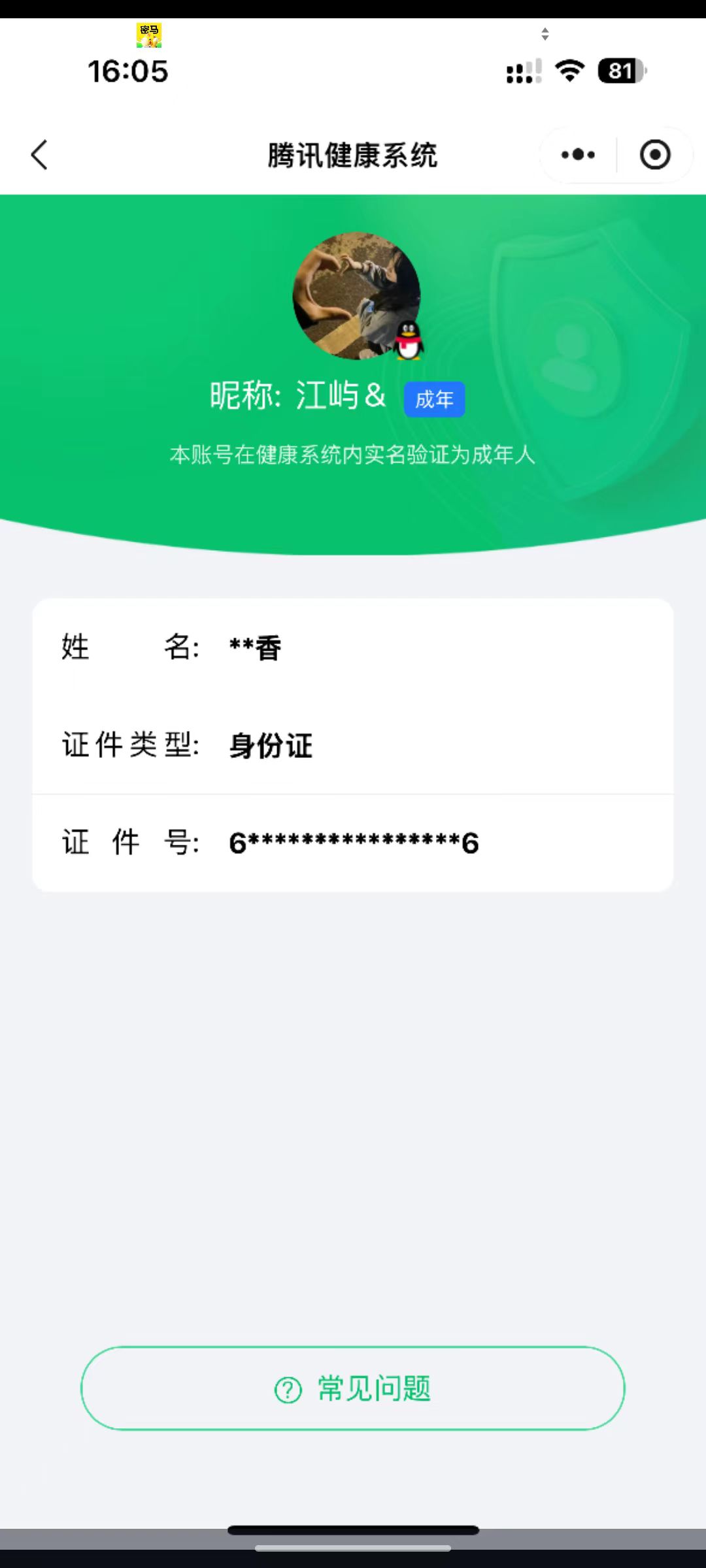Tap the back arrow to return
The height and width of the screenshot is (1568, 706).
point(39,155)
